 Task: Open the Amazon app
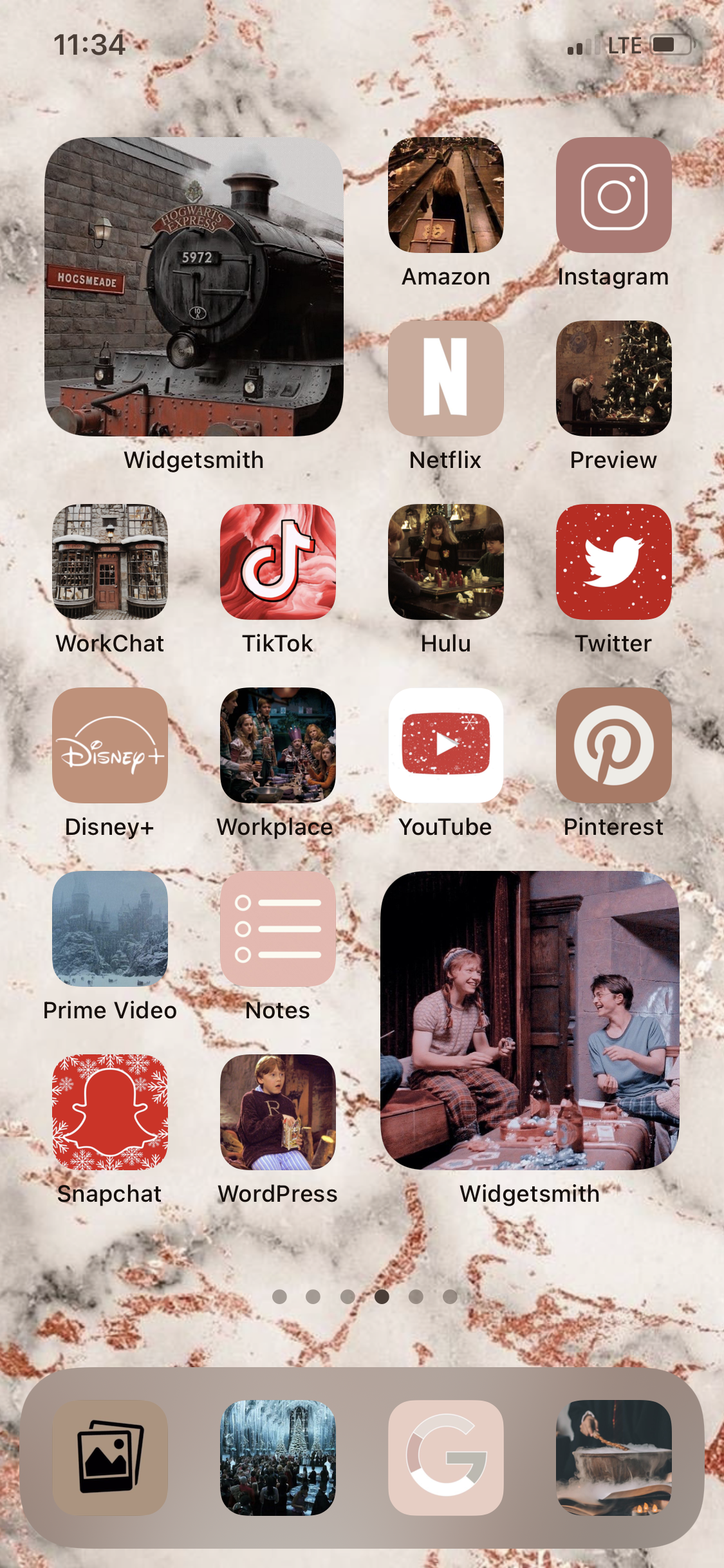coord(445,195)
